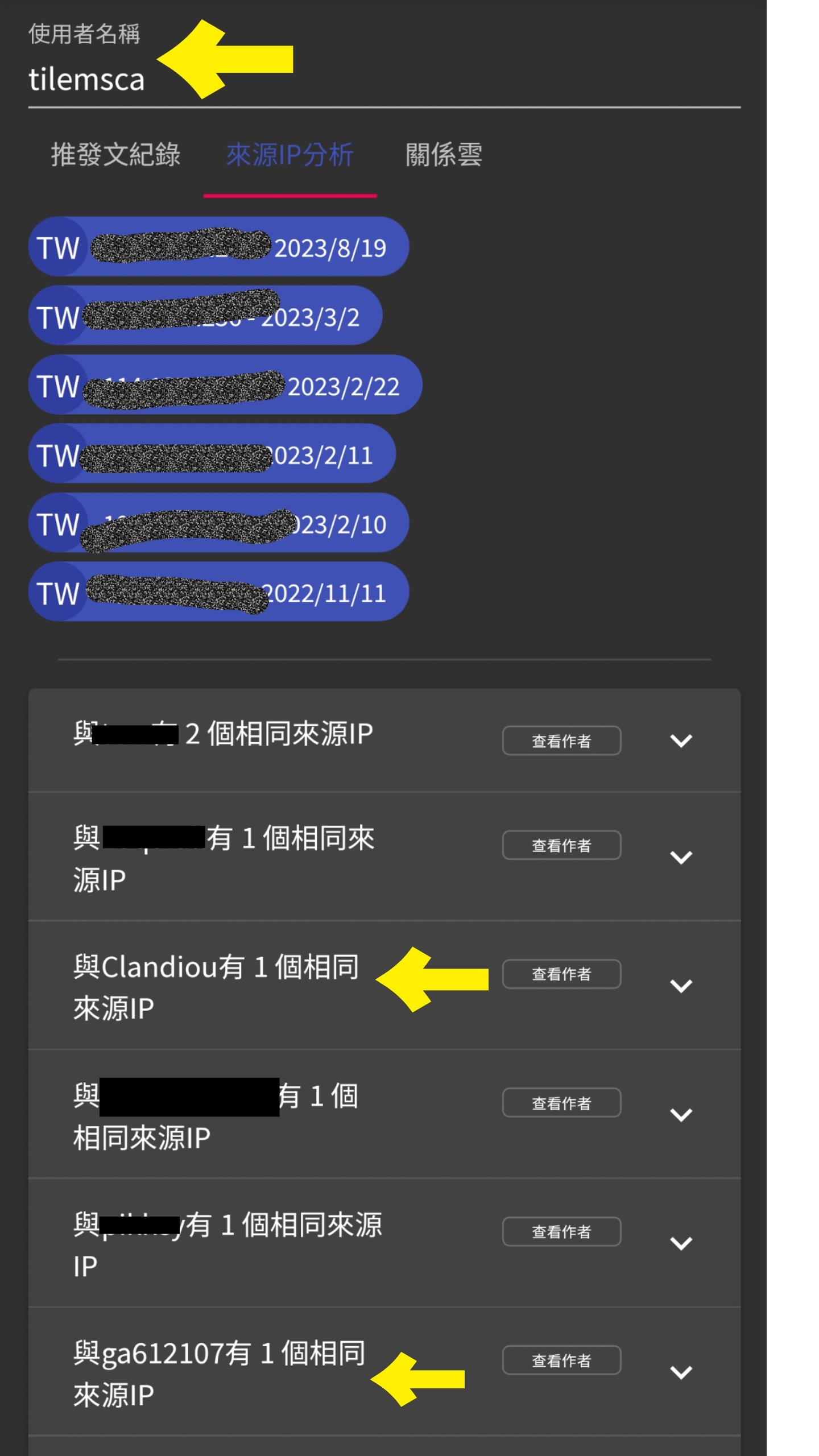
Task: Open the TW chip dated 2023/2/22
Action: click(225, 385)
